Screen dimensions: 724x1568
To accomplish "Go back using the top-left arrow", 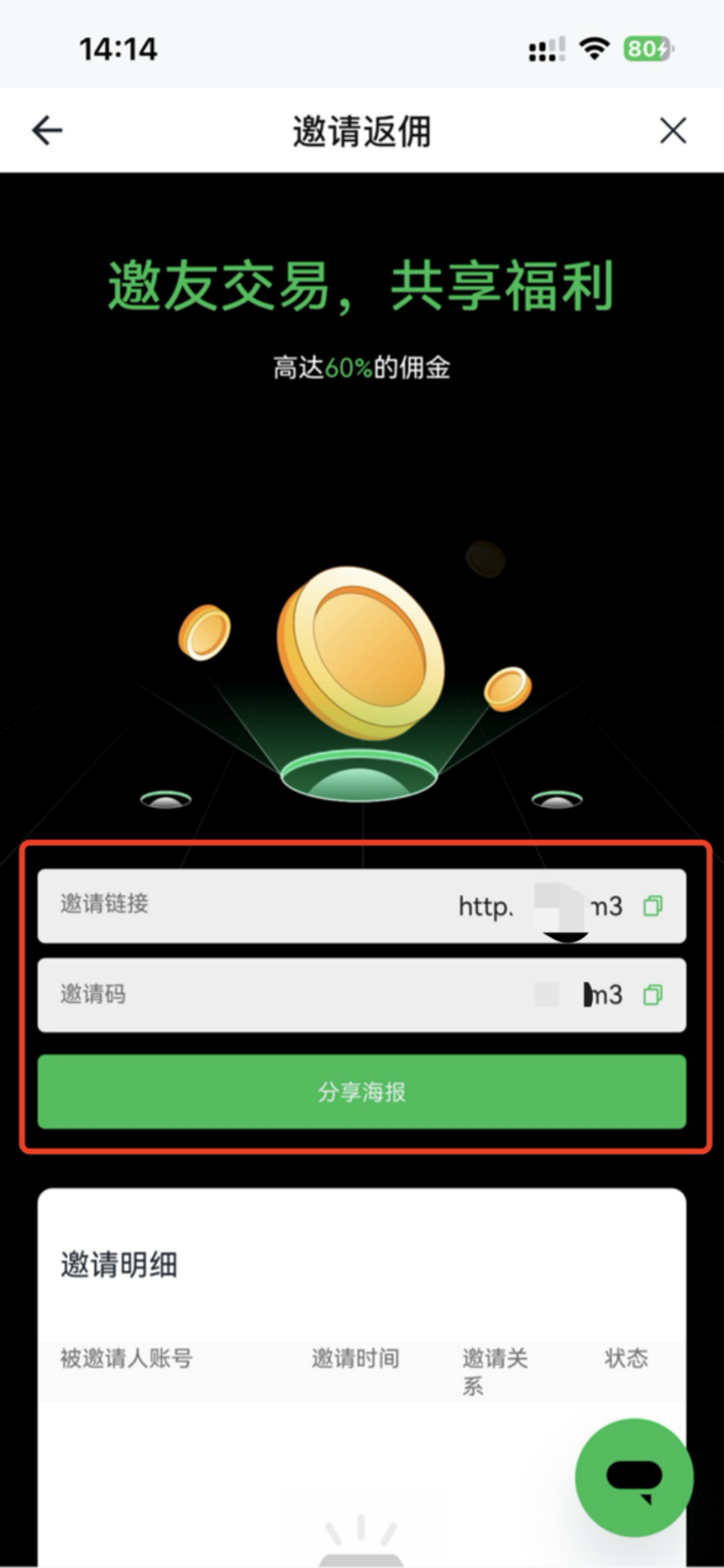I will (47, 131).
